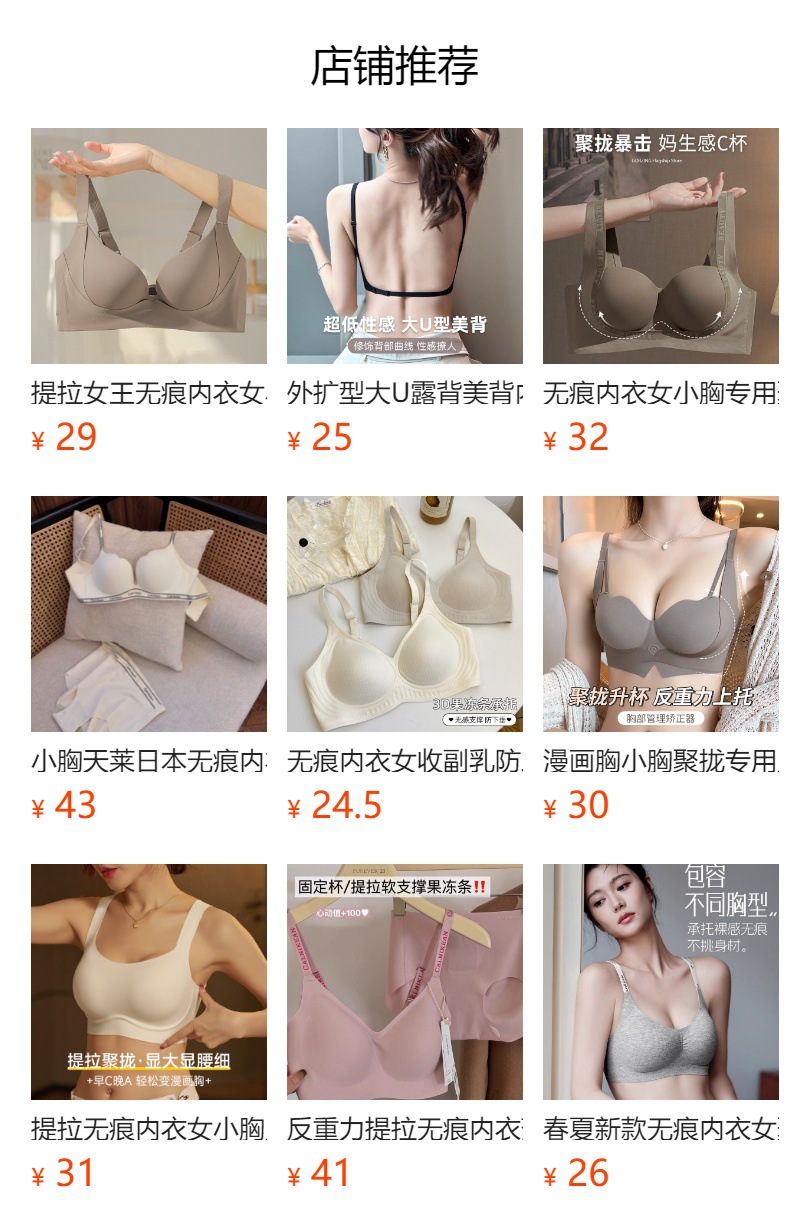The width and height of the screenshot is (790, 1232).
Task: Select the 无痕内衣女小胞专用 product costing ¥32
Action: click(x=661, y=246)
